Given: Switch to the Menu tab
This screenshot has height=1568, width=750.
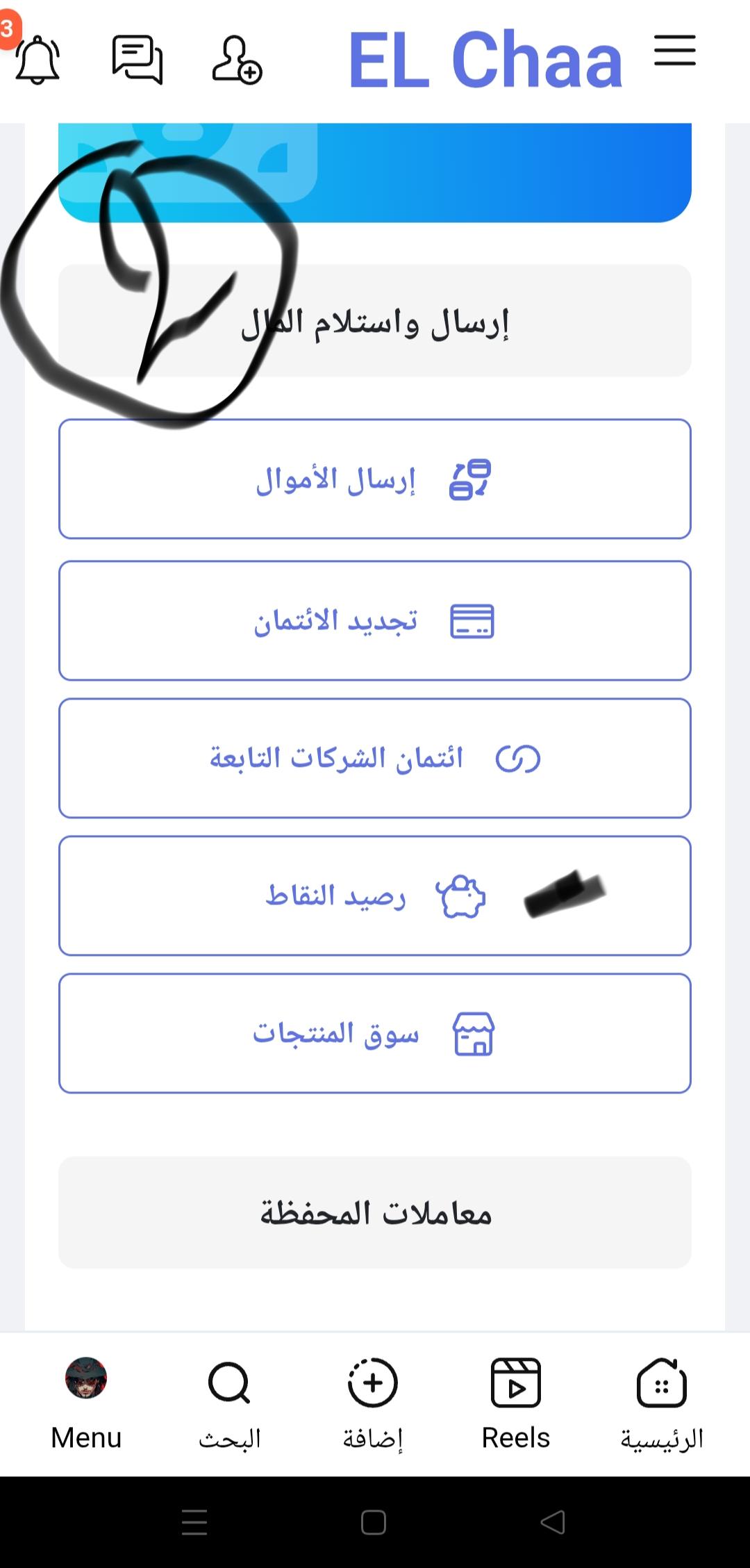Looking at the screenshot, I should pyautogui.click(x=86, y=1403).
